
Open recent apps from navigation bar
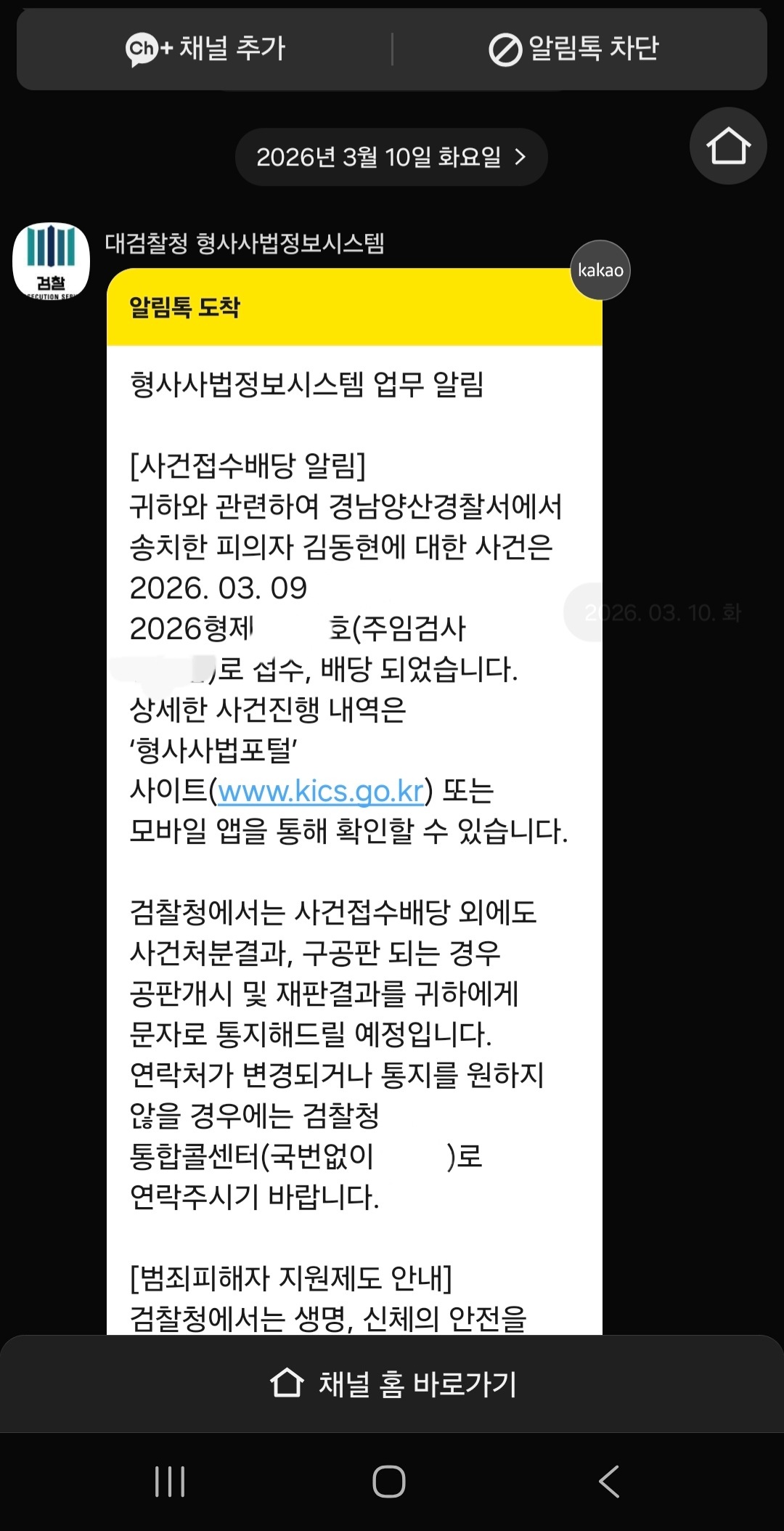[x=170, y=1482]
